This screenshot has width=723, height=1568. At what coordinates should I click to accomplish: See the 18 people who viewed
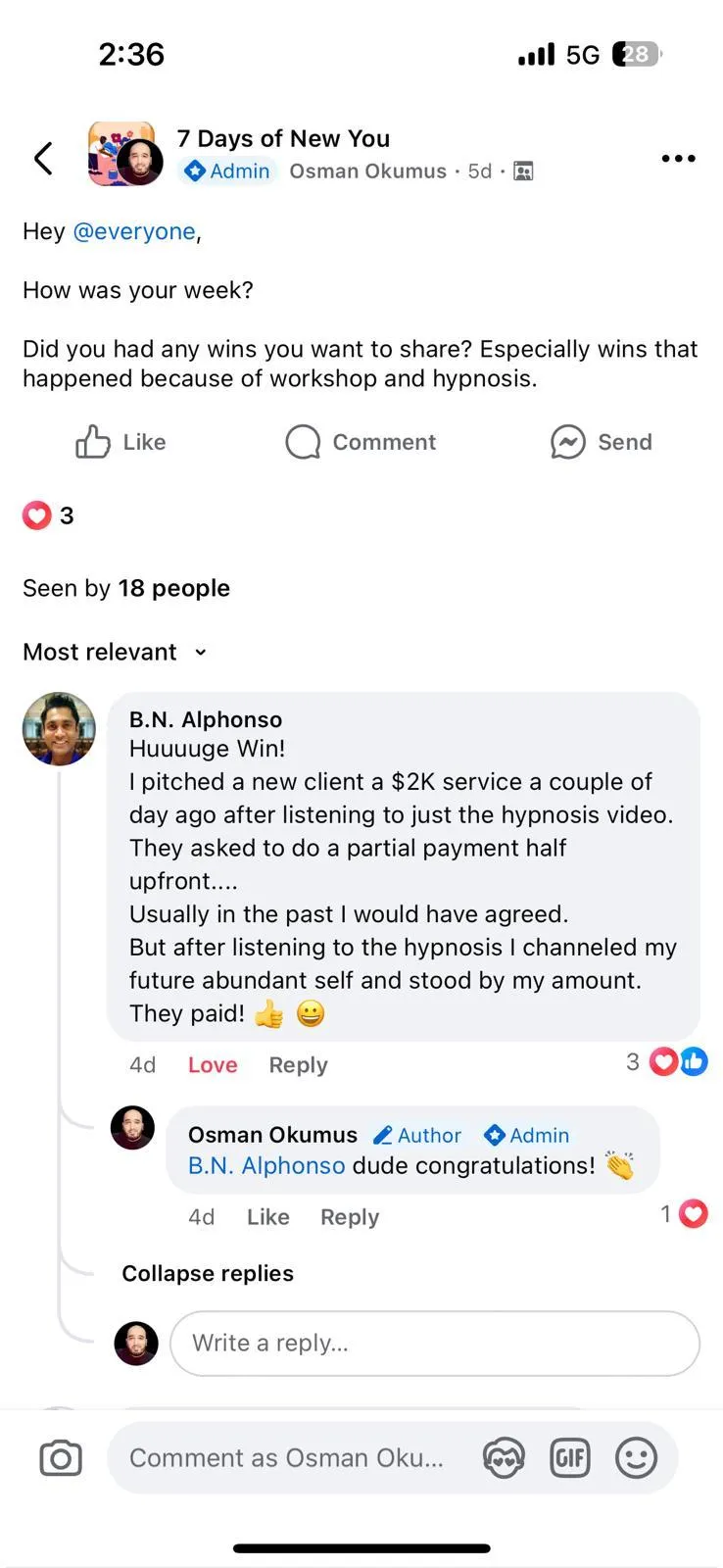(x=126, y=588)
